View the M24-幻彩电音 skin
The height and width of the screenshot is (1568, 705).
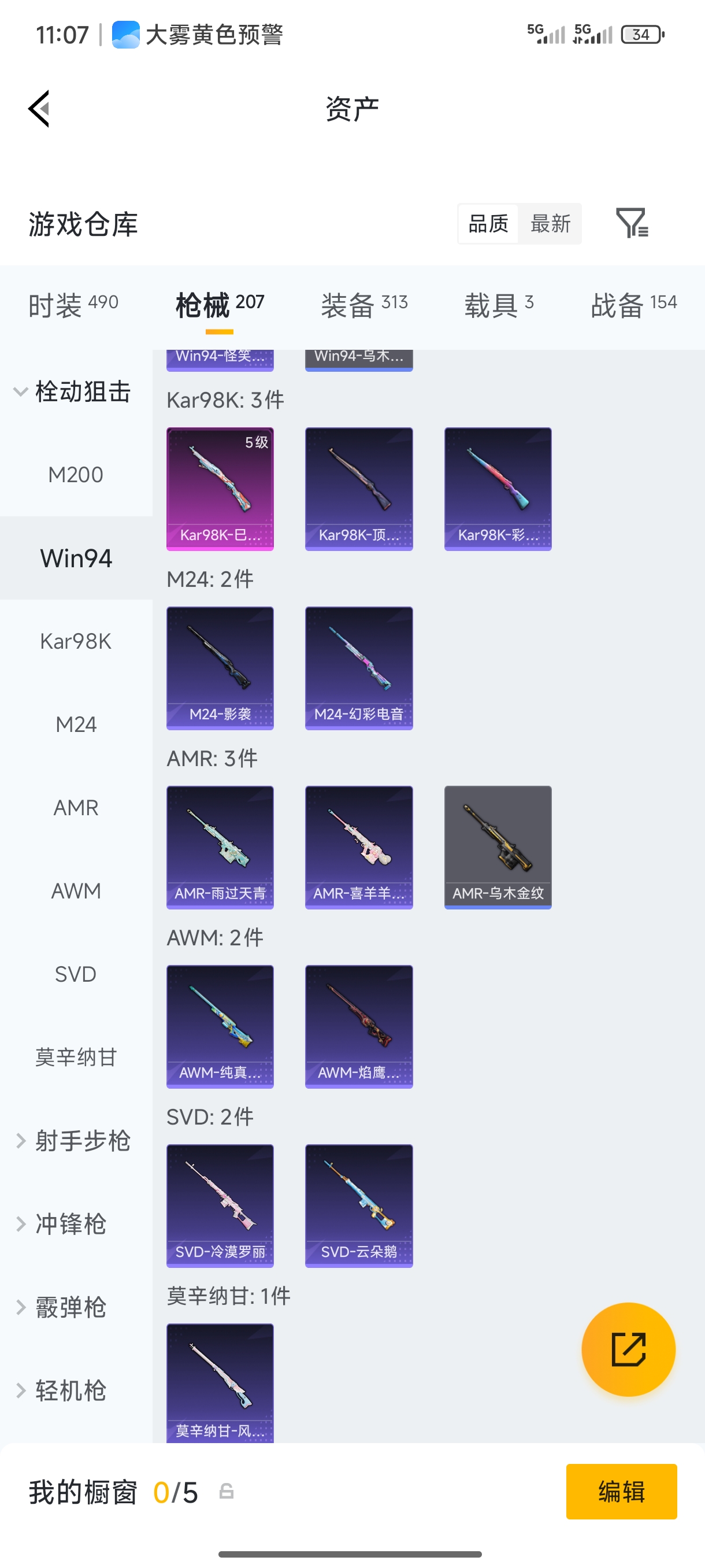click(359, 668)
